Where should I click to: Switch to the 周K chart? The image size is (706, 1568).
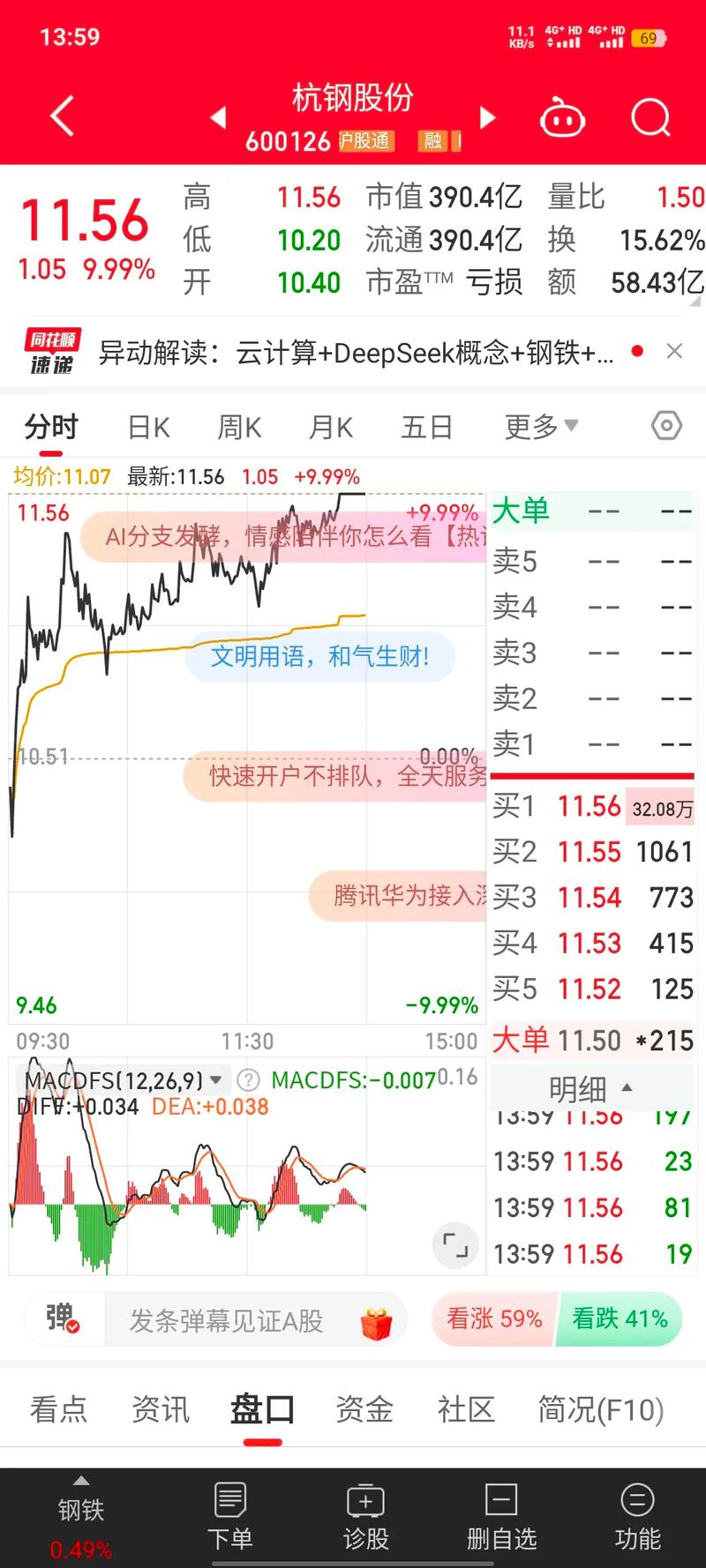point(239,428)
